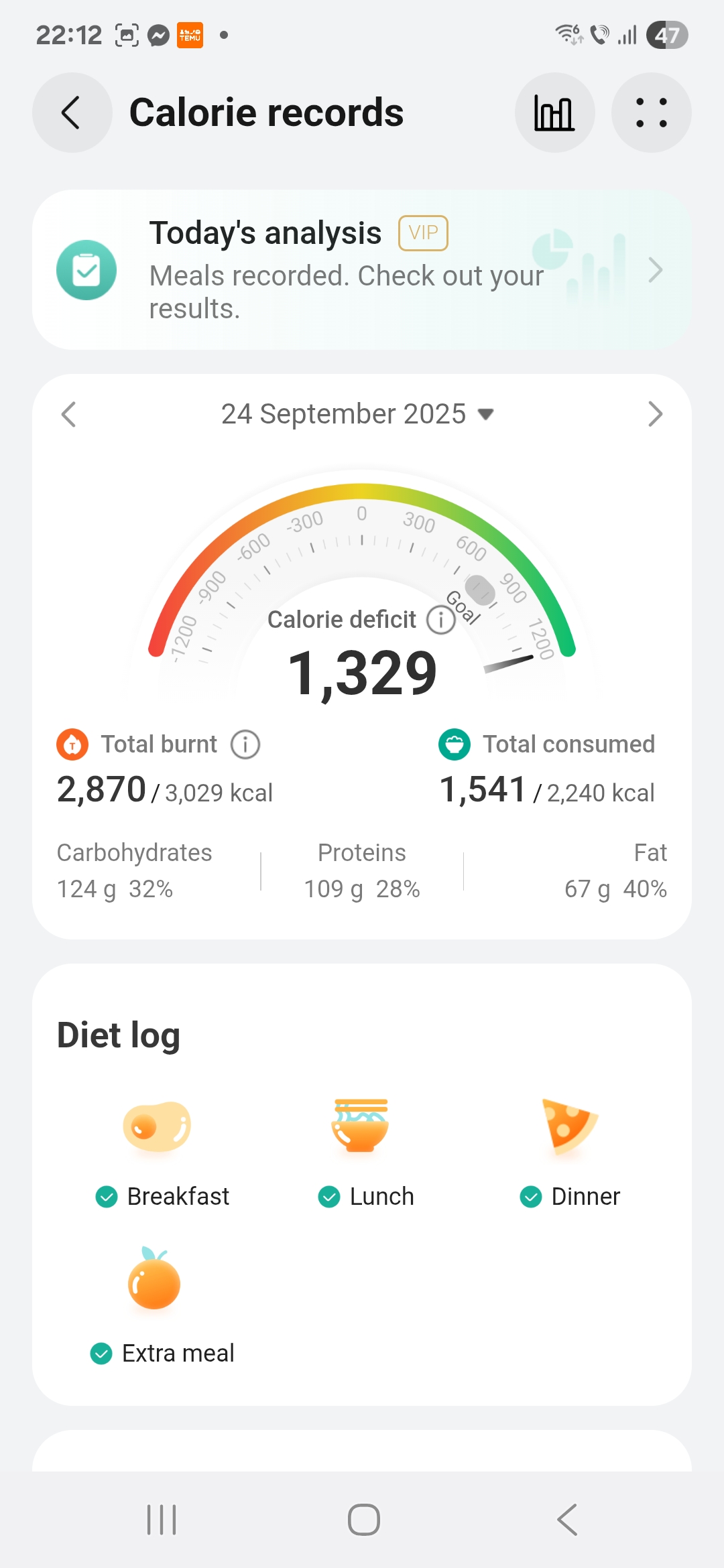Show info about Calorie deficit
Screen dimensions: 724x1568
pos(440,620)
